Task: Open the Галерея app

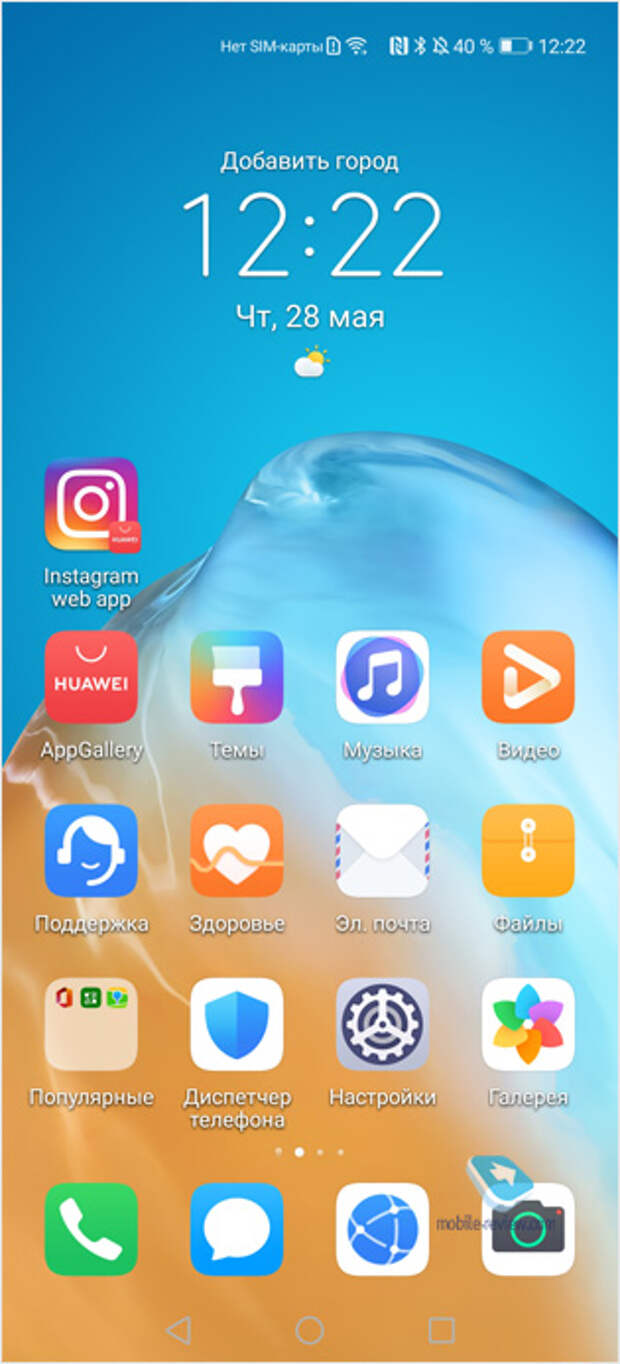Action: tap(528, 1025)
